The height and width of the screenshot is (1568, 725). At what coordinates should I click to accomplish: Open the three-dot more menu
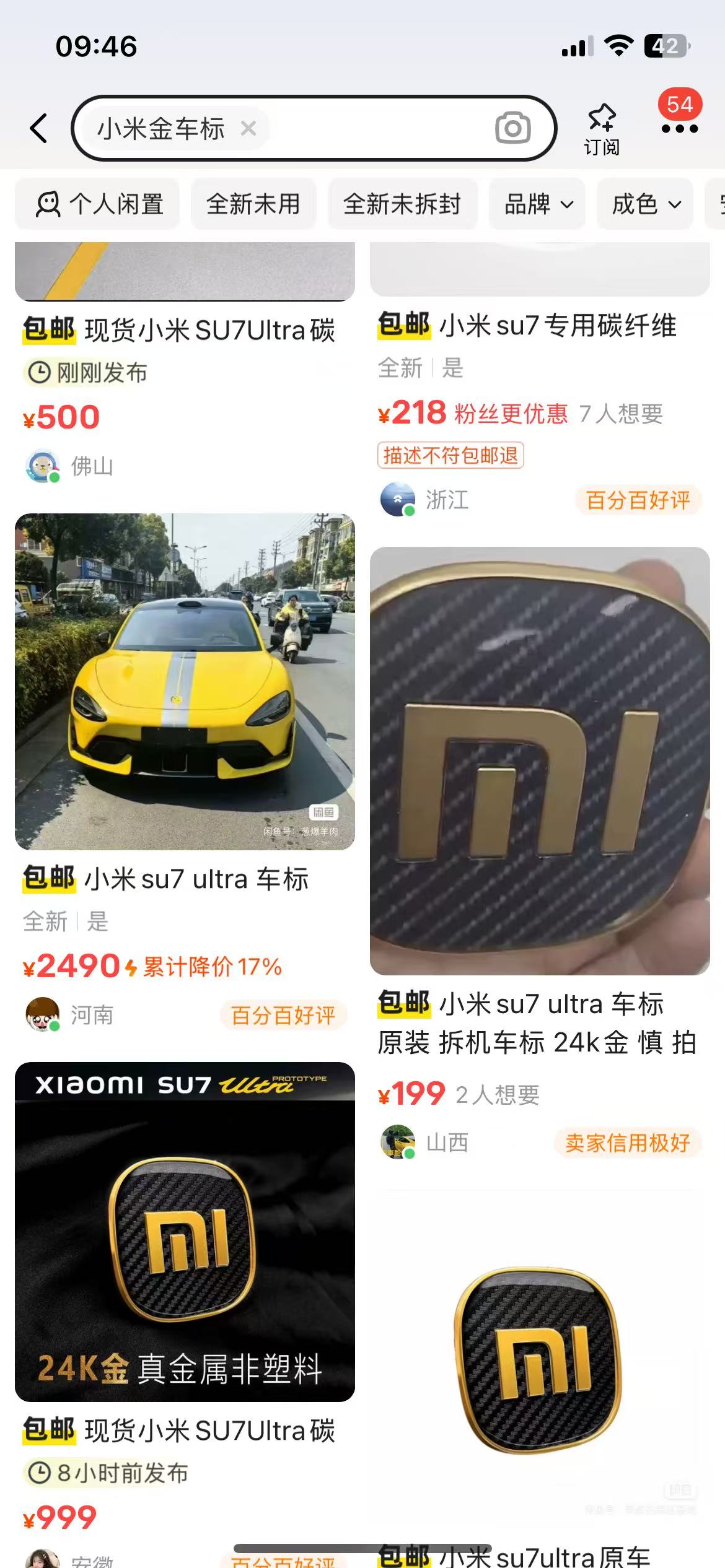tap(680, 129)
